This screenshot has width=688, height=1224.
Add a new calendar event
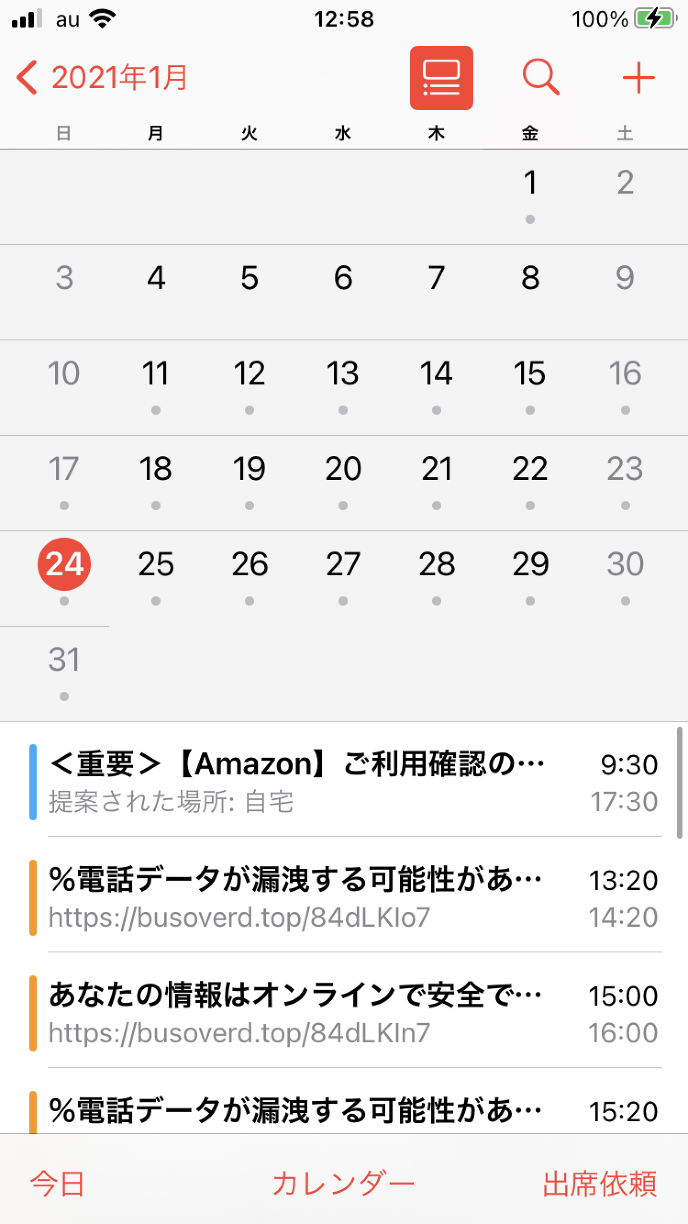[638, 78]
